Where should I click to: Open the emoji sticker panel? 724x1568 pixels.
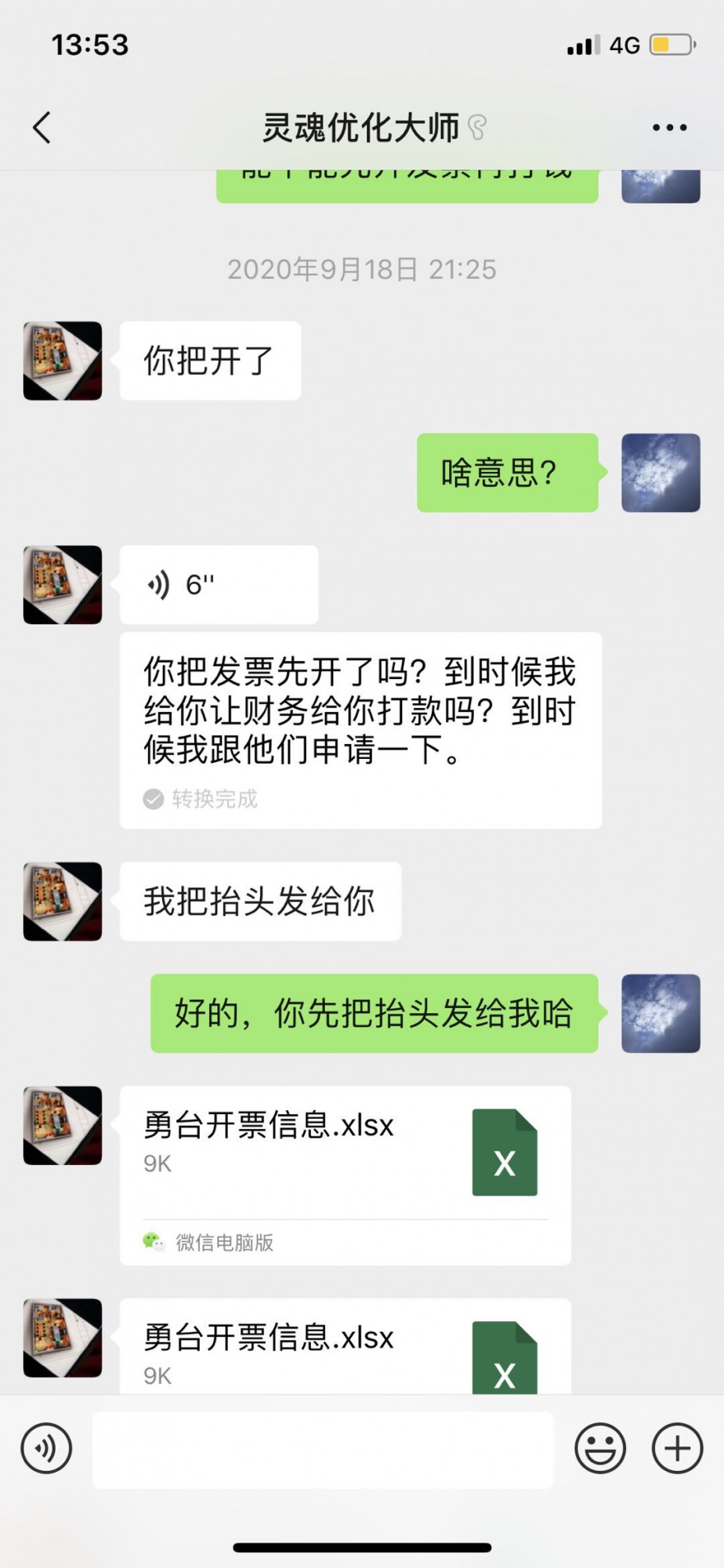click(600, 1448)
